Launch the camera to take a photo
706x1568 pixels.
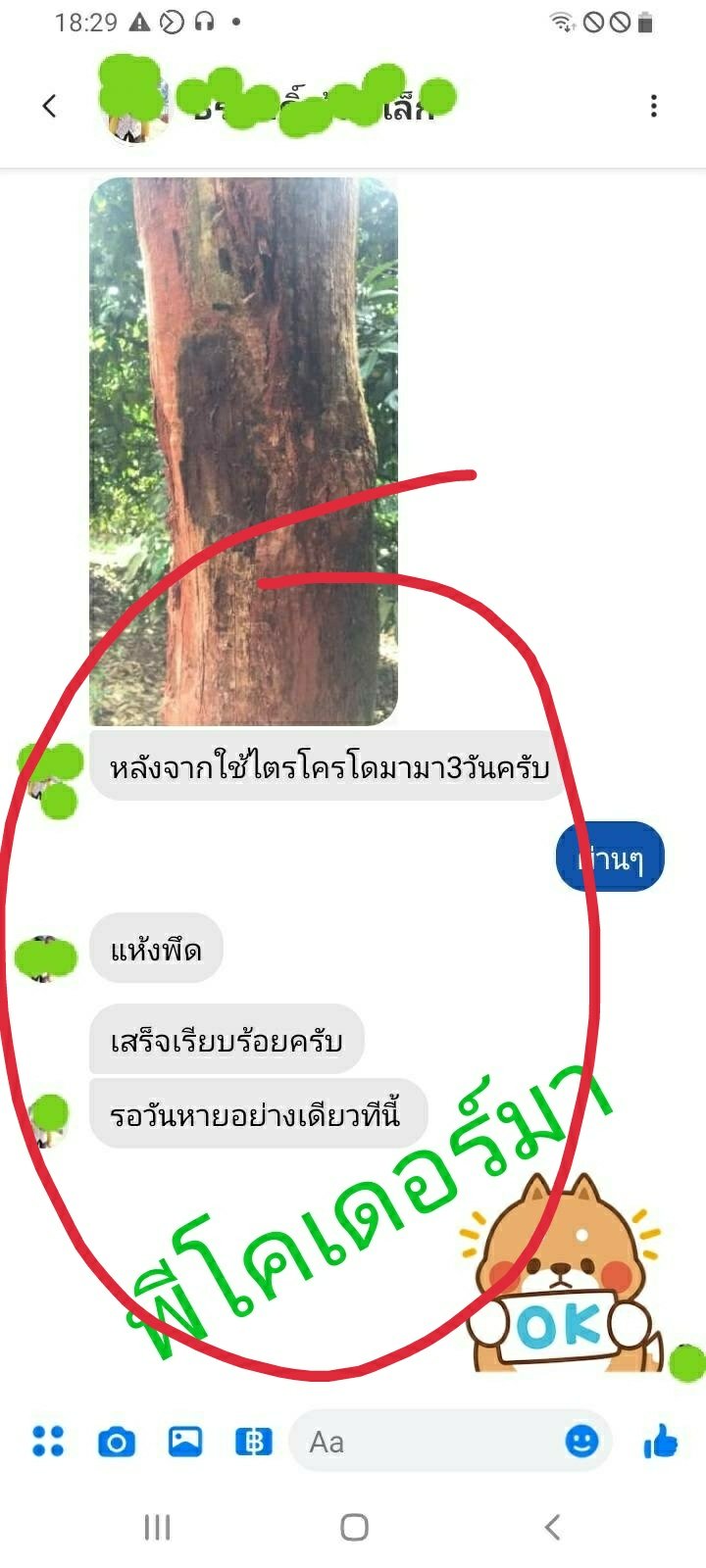(x=117, y=1442)
